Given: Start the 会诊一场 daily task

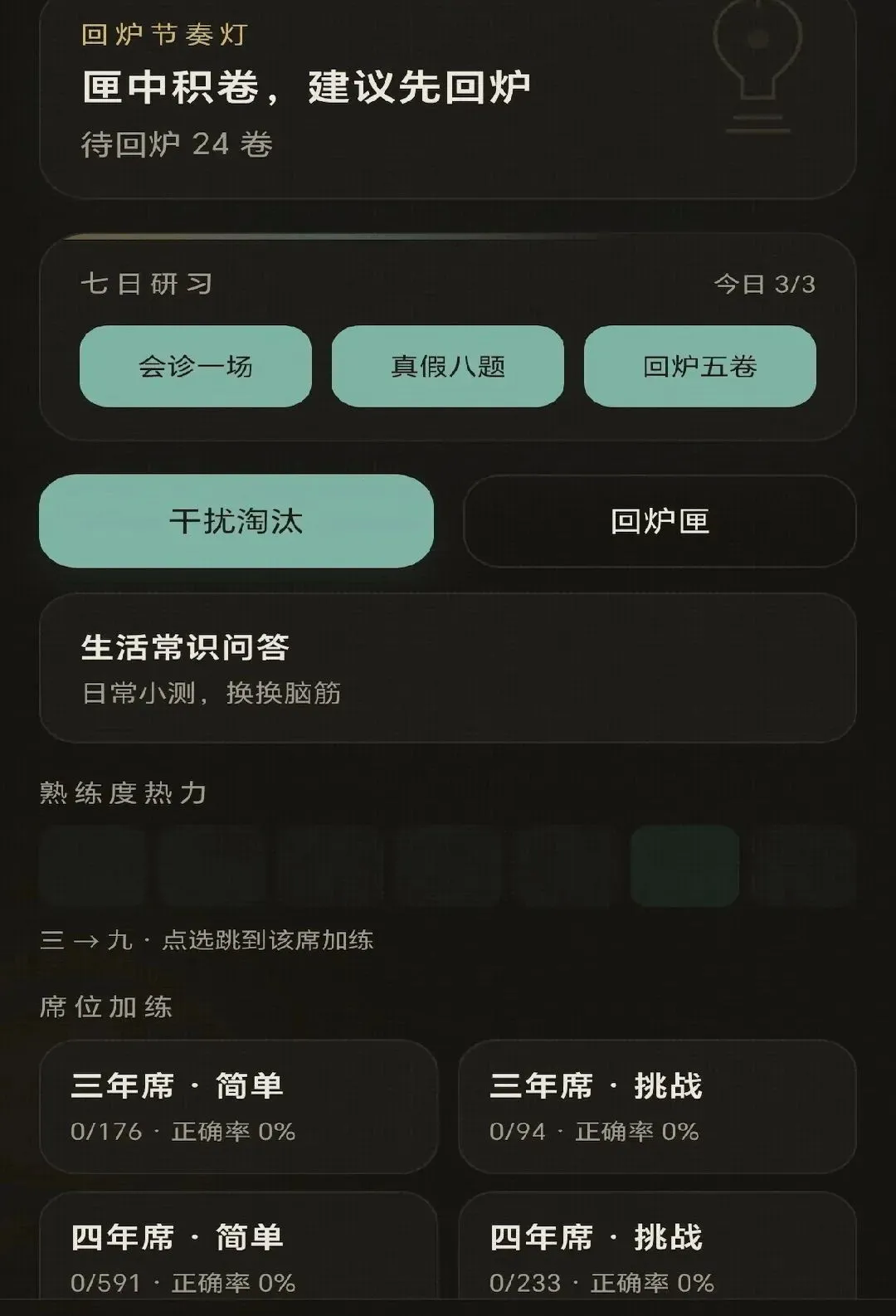Looking at the screenshot, I should point(196,366).
